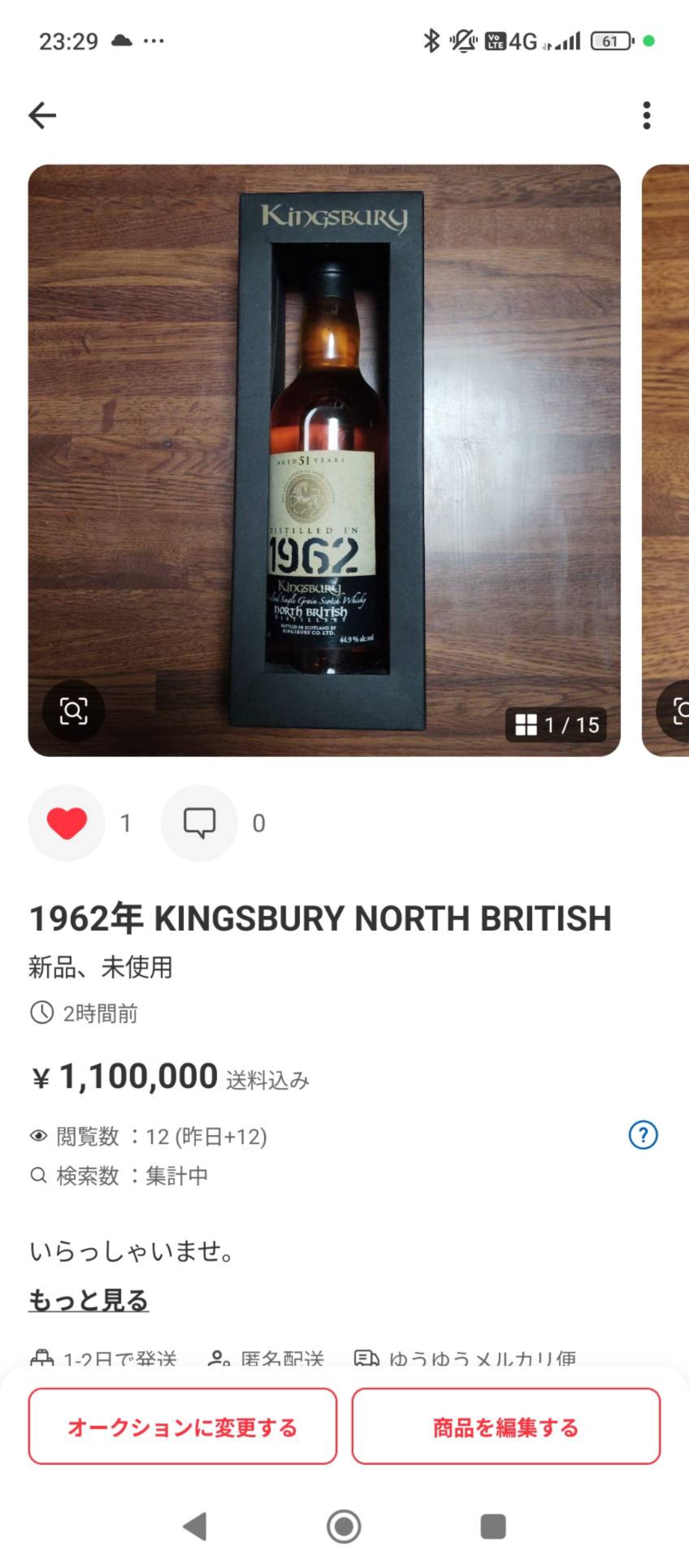The image size is (689, 1568).
Task: Expand description with もっと見る
Action: (x=89, y=1299)
